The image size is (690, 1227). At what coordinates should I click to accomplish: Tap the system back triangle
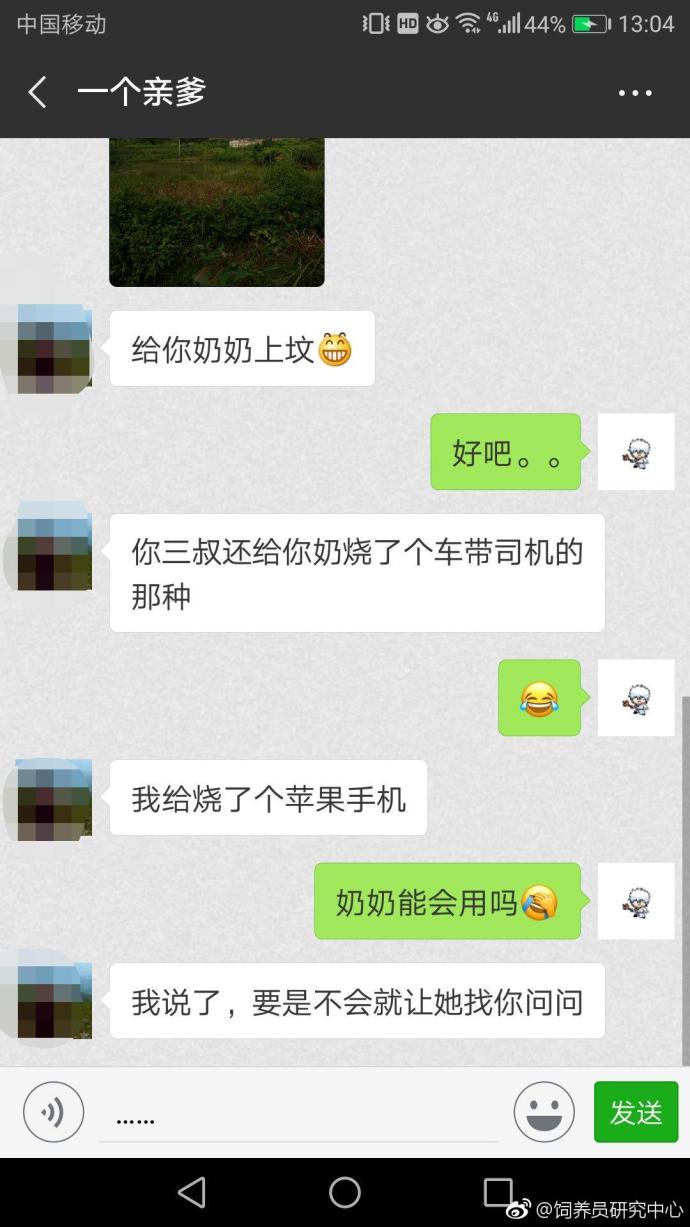(191, 1191)
